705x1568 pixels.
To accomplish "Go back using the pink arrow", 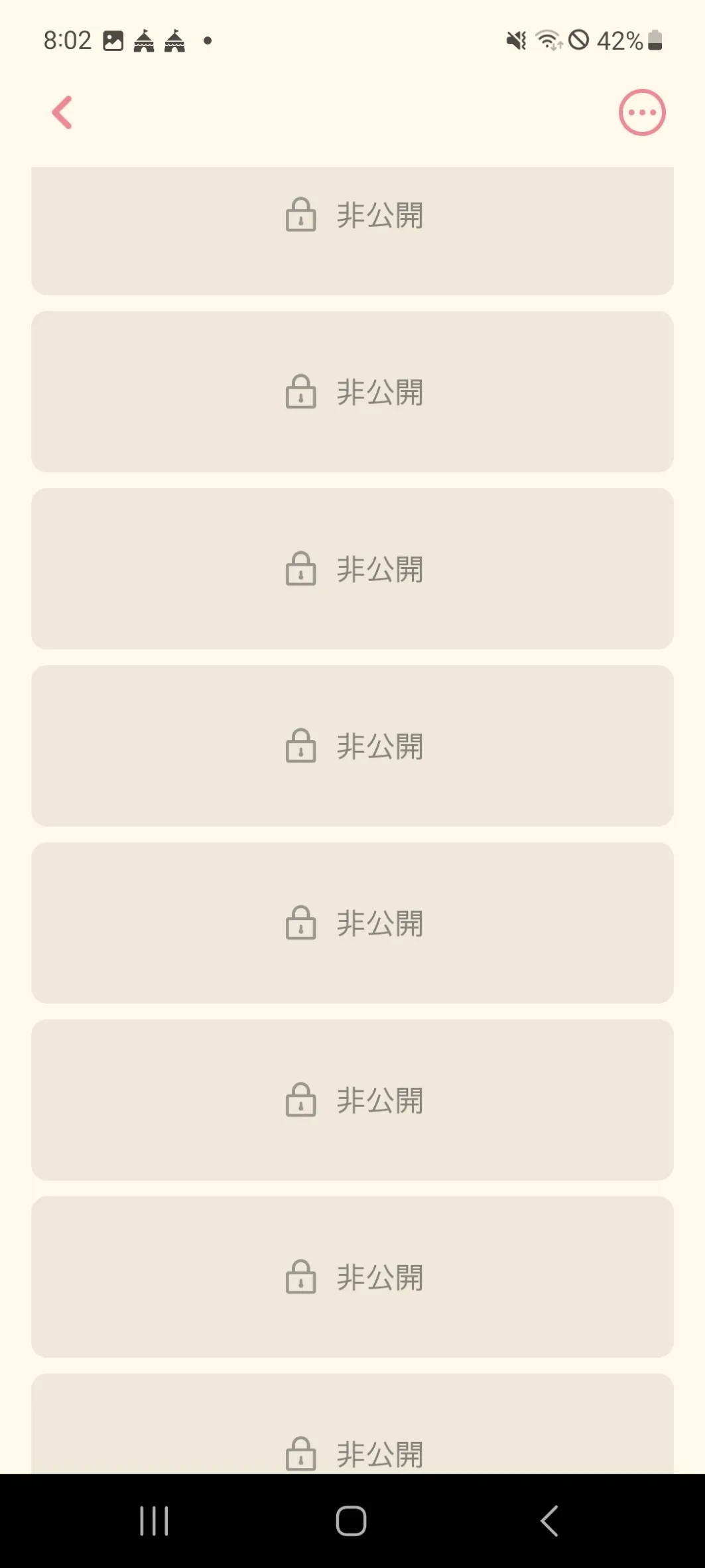I will coord(62,112).
